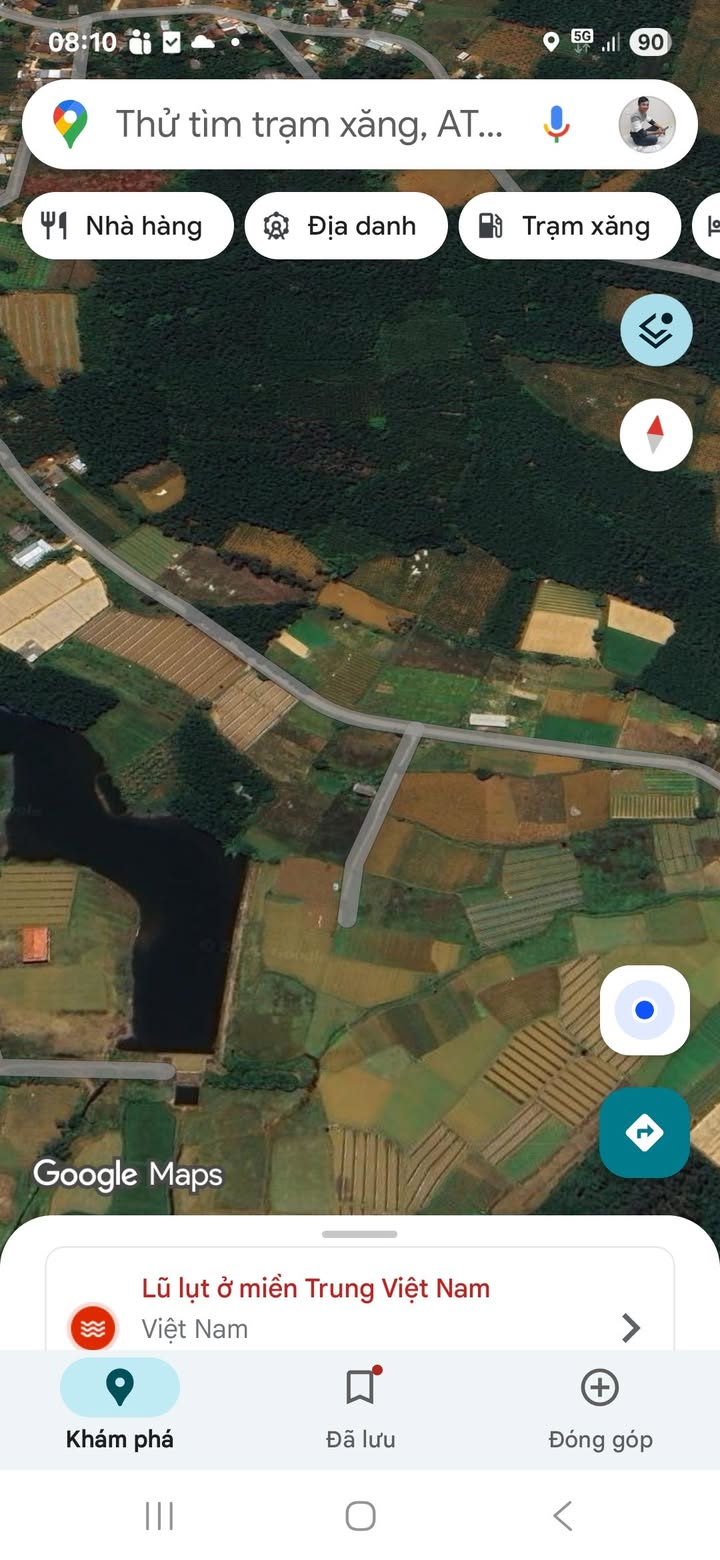Return home via the system home button
The height and width of the screenshot is (1560, 720).
click(360, 1516)
